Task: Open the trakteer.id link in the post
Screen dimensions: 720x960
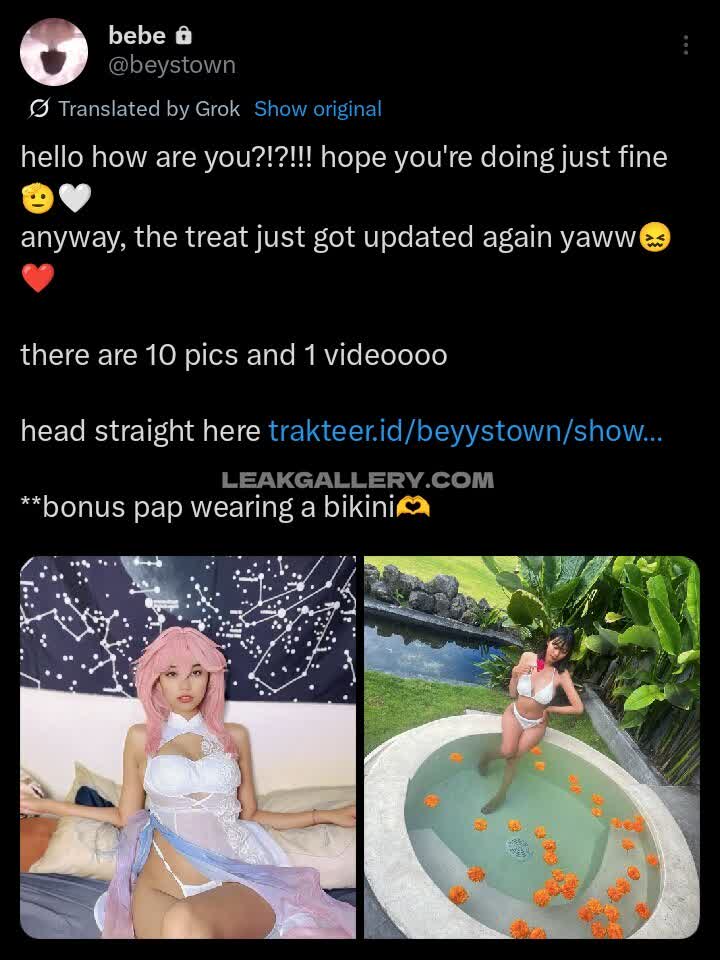Action: click(x=465, y=431)
